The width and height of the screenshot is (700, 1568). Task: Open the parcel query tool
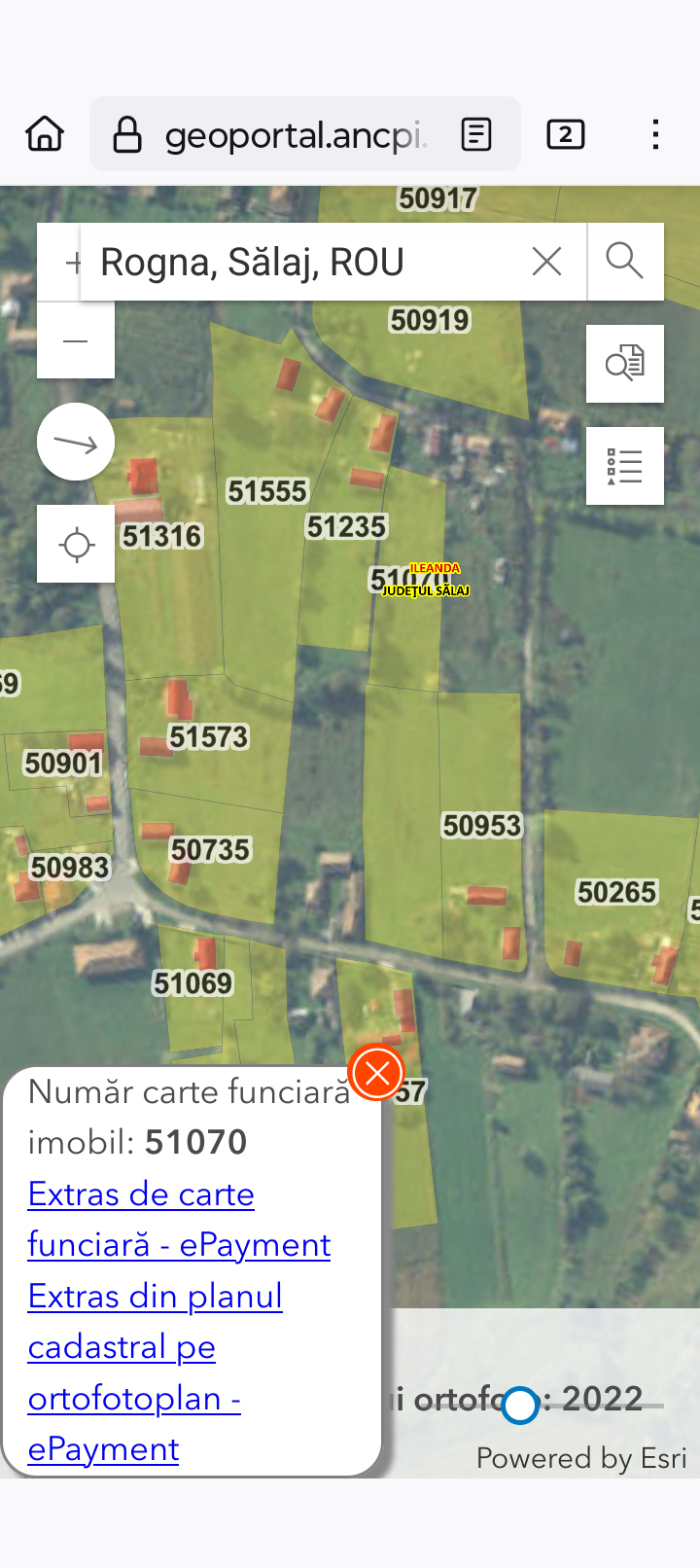624,364
